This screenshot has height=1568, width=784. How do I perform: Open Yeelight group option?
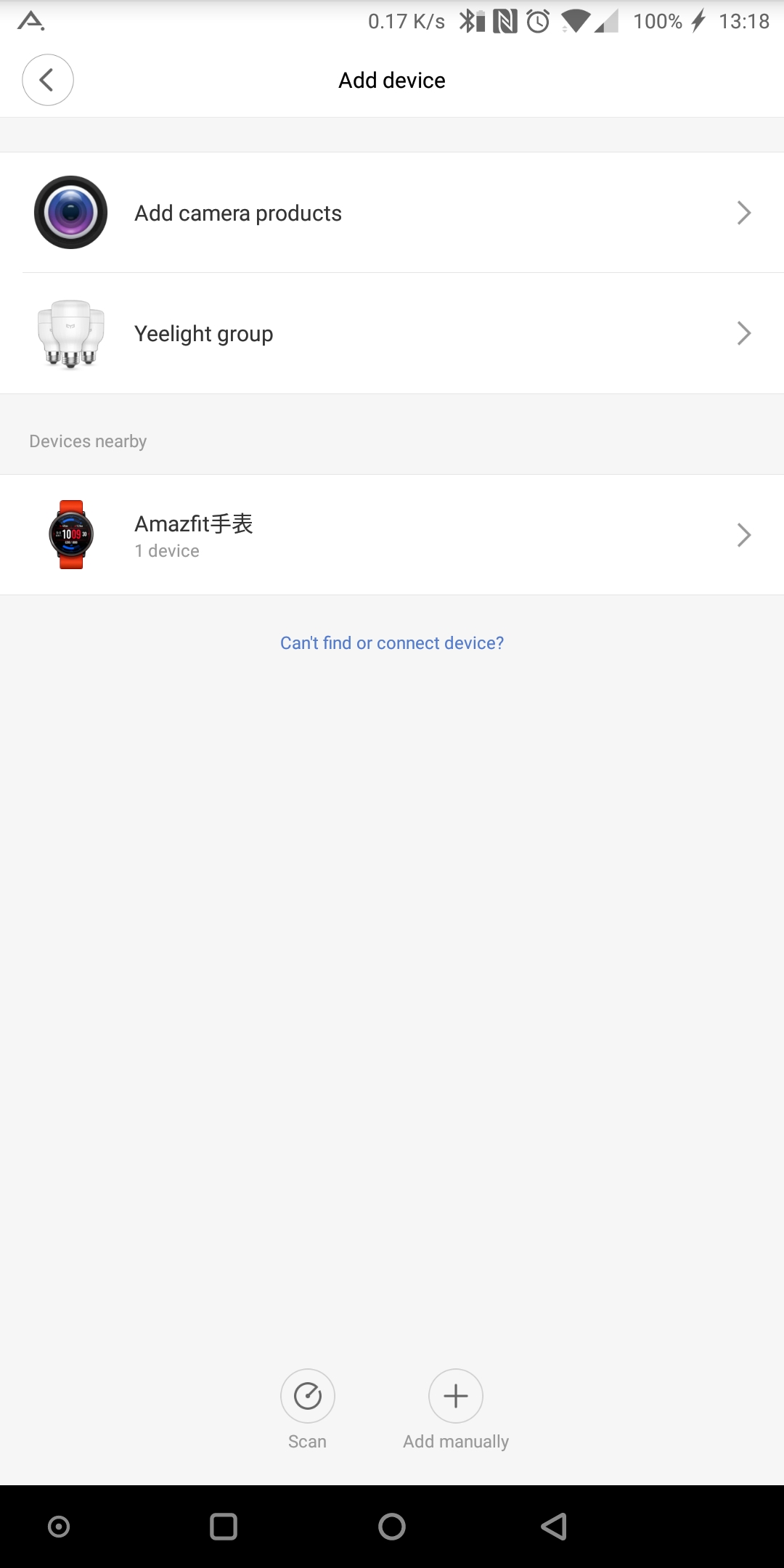392,333
